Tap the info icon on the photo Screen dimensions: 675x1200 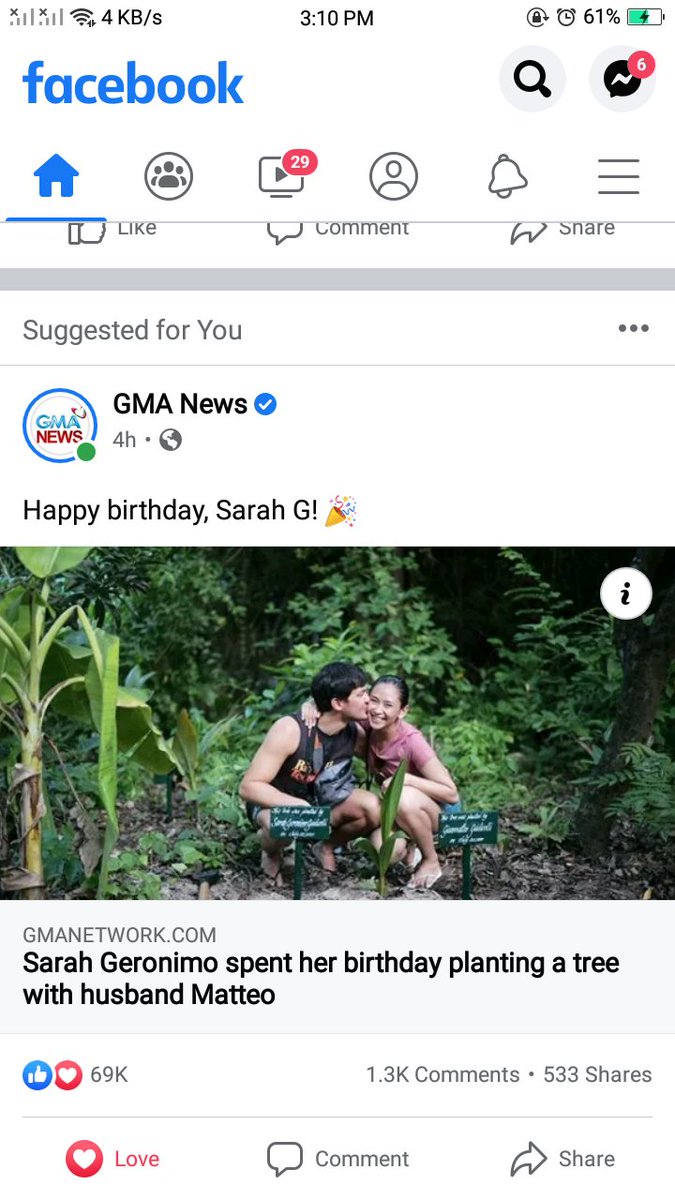point(626,594)
